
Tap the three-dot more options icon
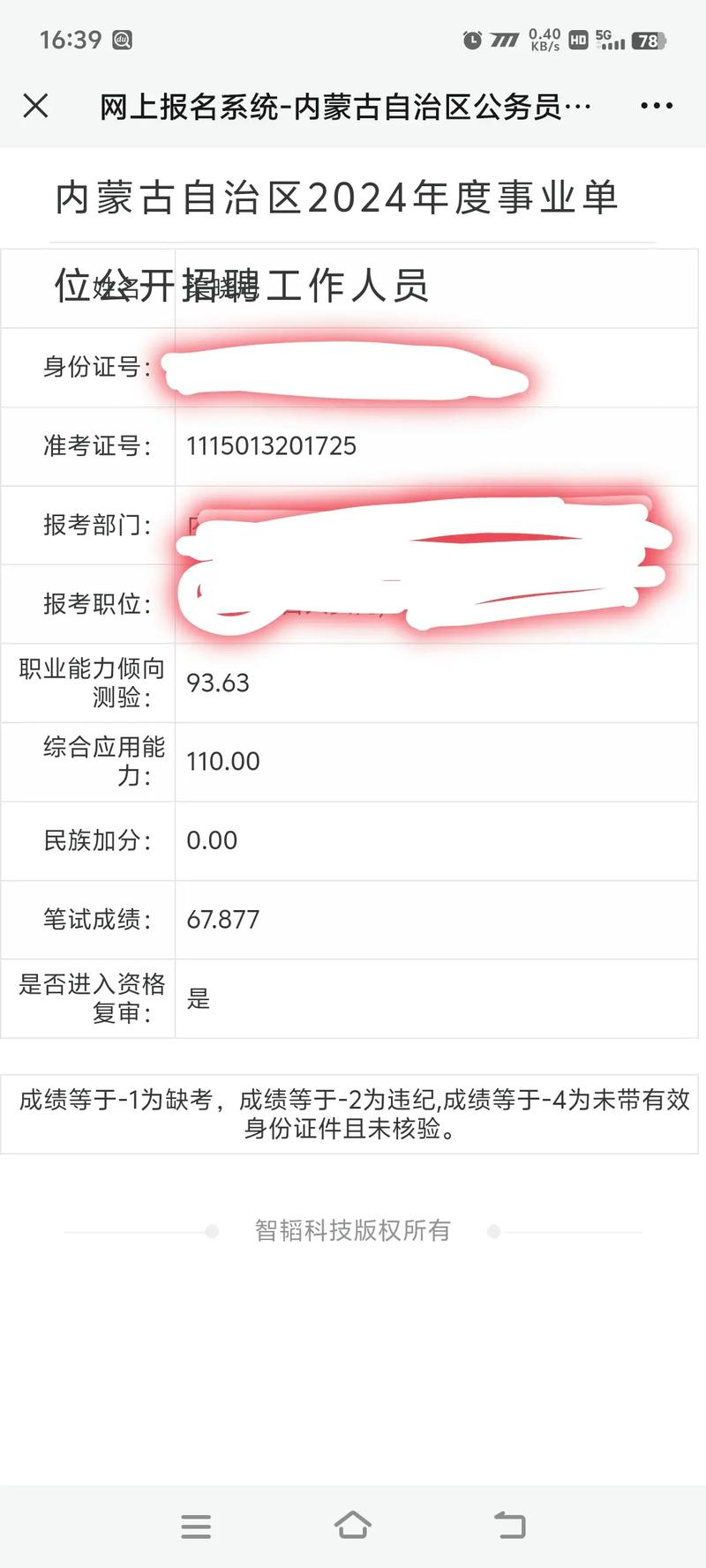click(x=657, y=106)
